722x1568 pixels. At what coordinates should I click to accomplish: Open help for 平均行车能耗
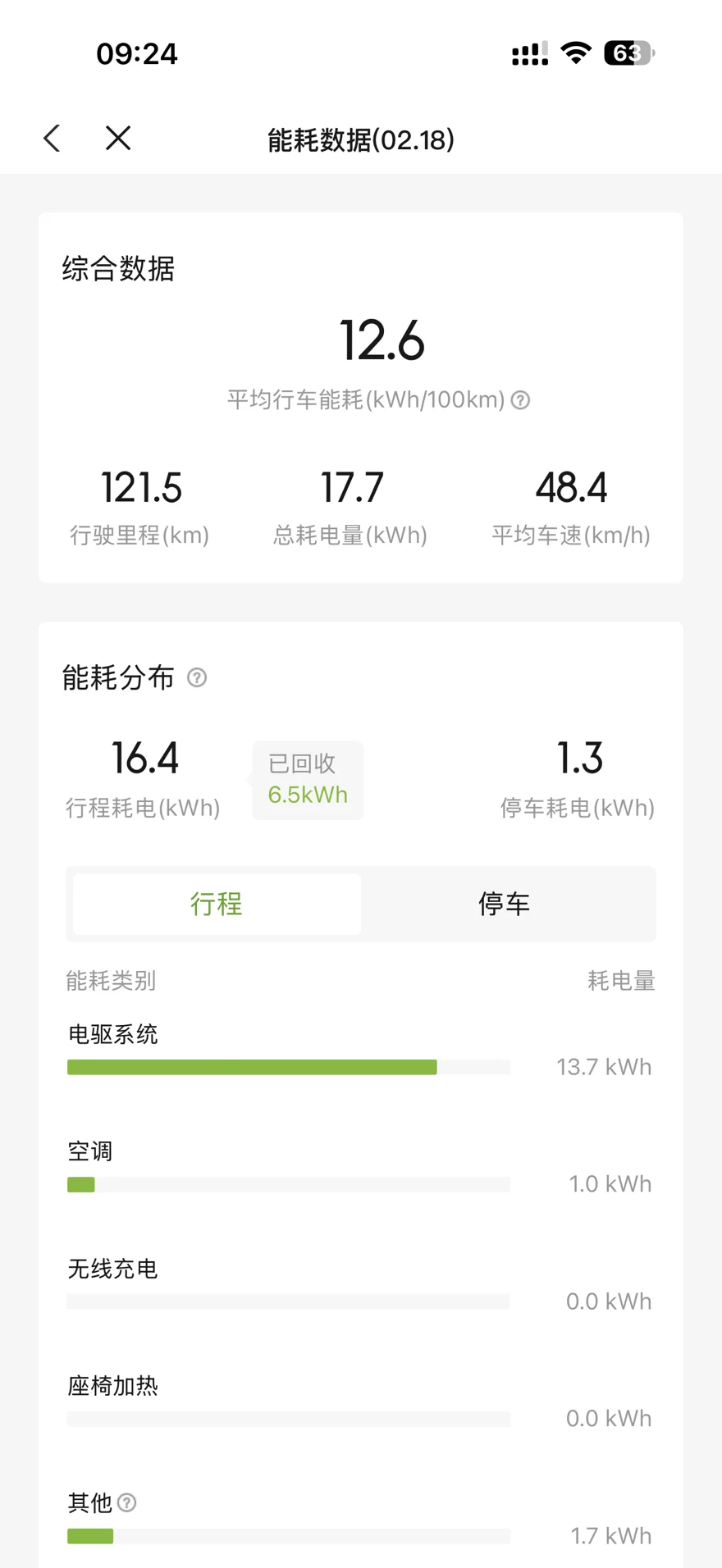coord(520,400)
